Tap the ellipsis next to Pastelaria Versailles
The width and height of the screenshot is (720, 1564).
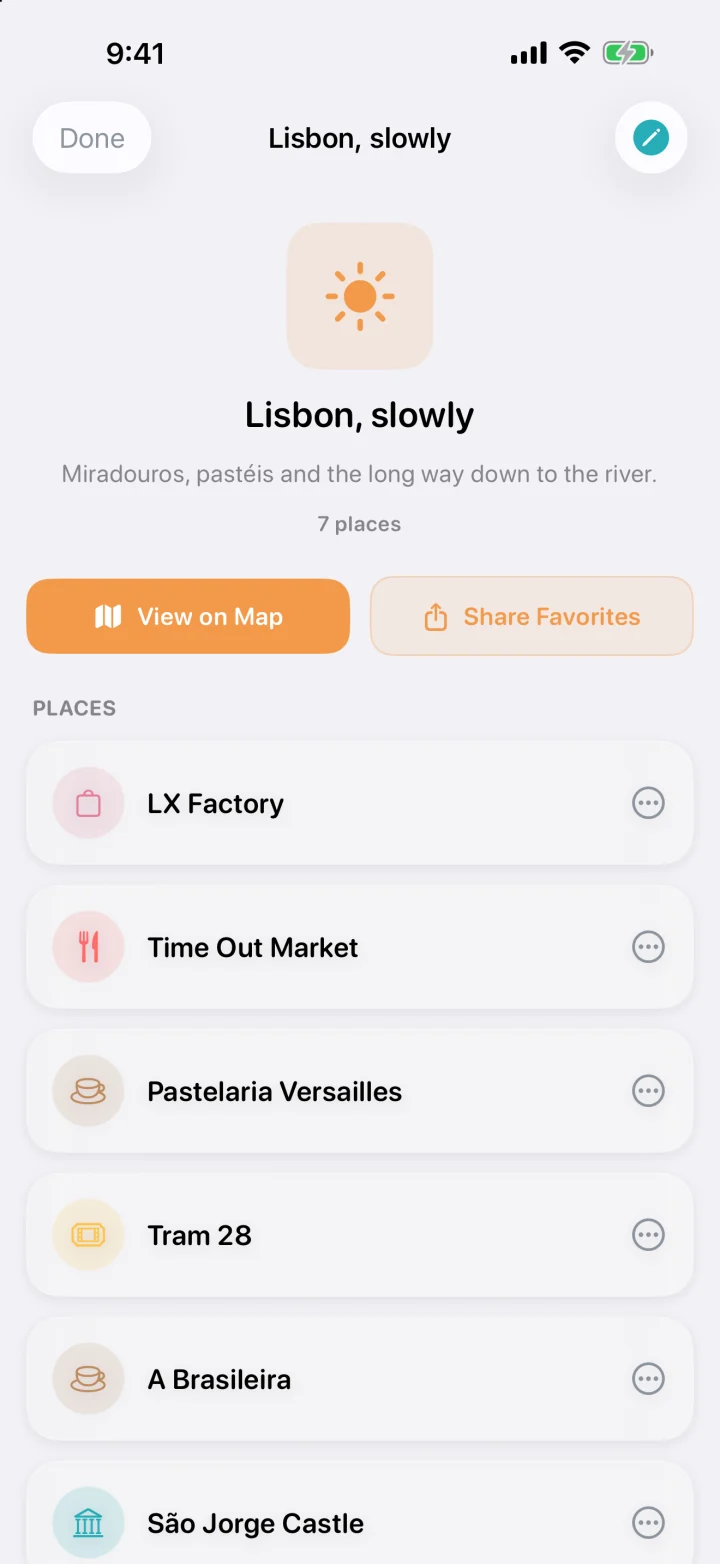(649, 1091)
